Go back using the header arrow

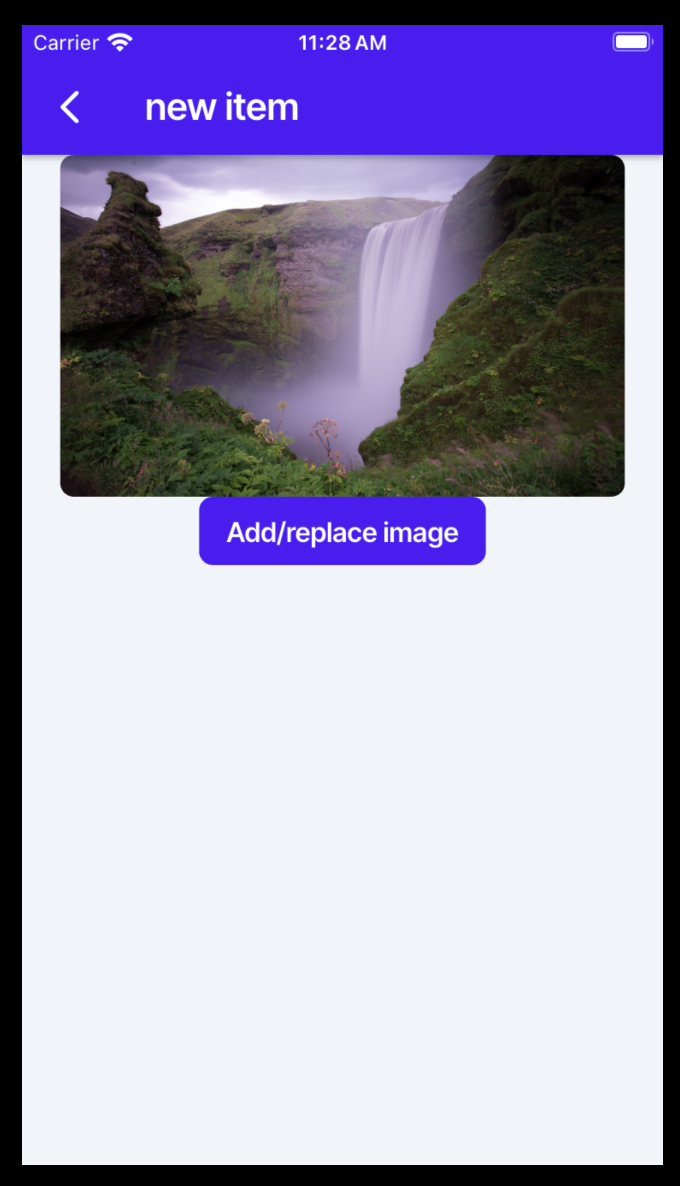pos(70,107)
